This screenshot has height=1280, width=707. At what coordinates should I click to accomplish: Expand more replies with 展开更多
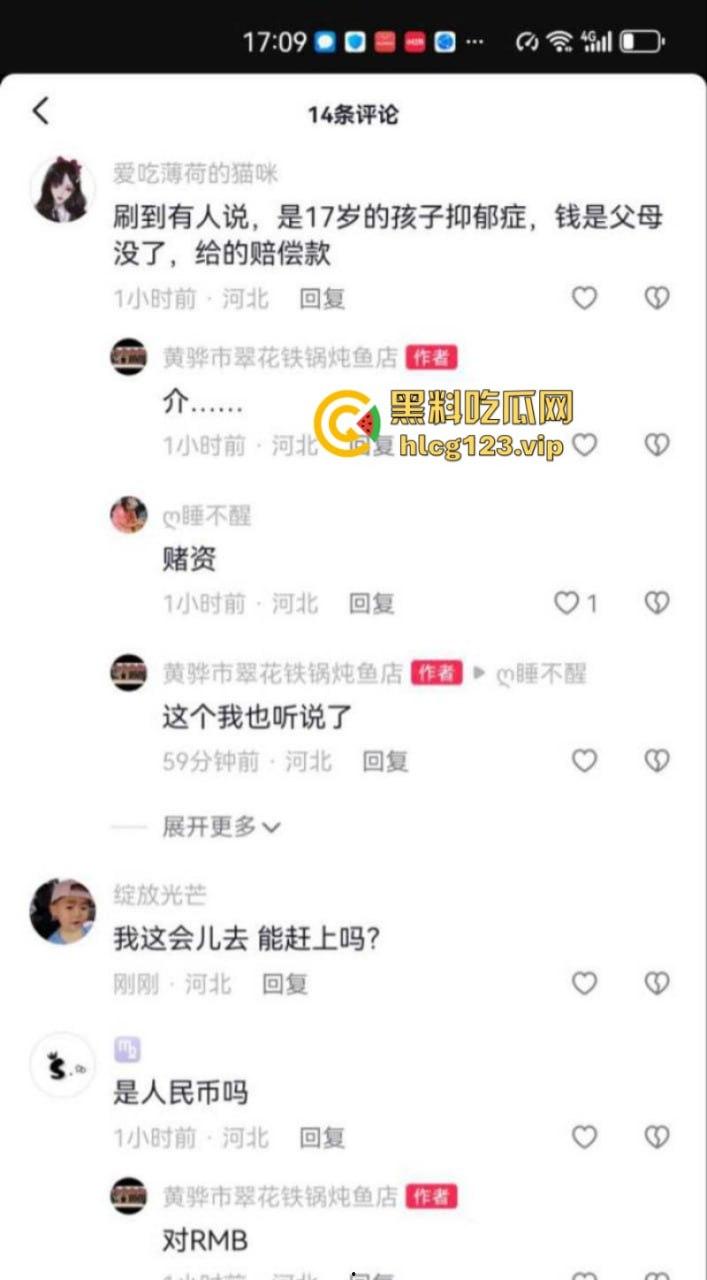coord(221,826)
